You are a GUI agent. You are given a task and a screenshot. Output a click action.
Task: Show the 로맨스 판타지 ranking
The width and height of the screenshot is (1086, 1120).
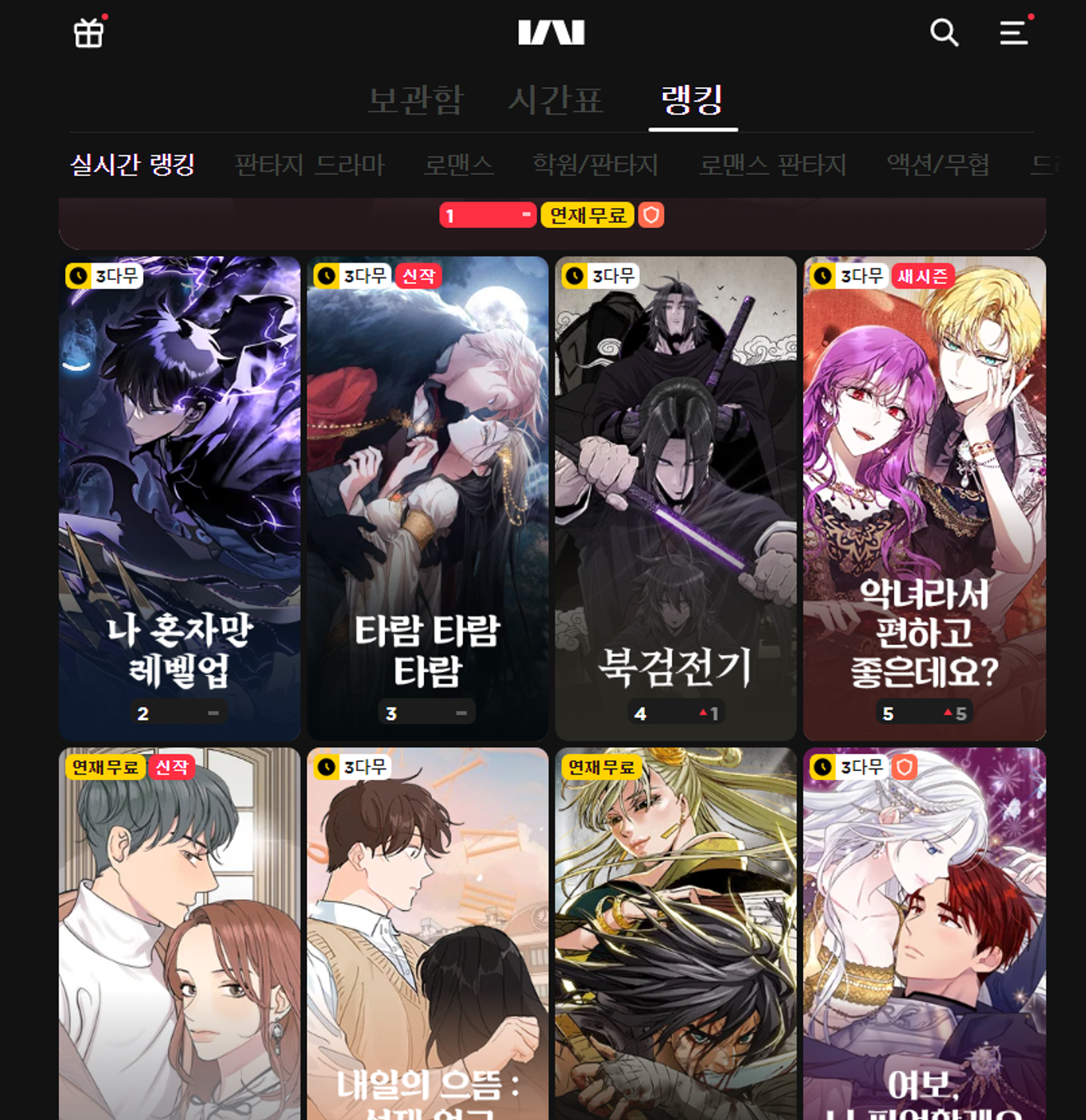click(772, 165)
